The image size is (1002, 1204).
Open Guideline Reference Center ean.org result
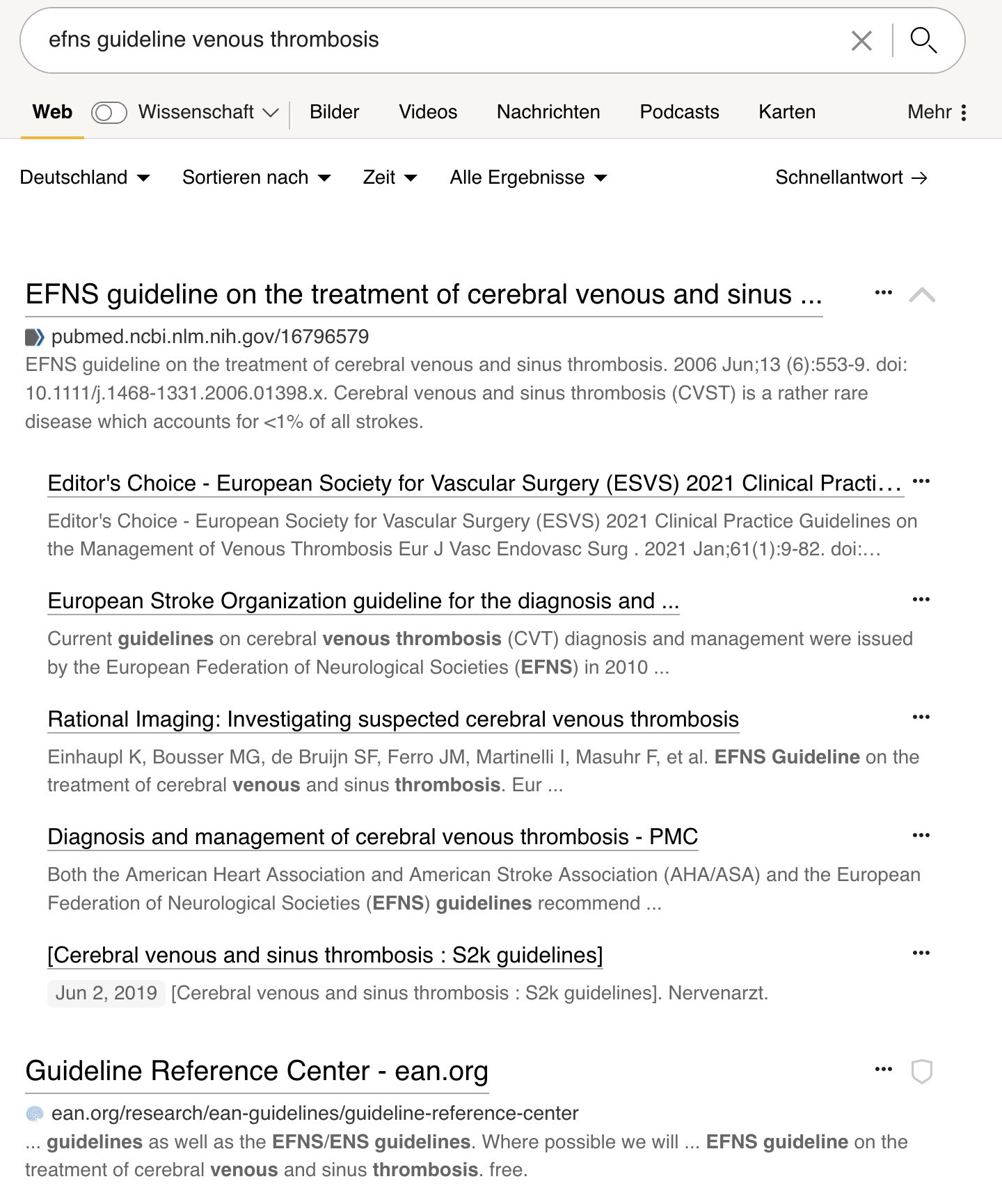(256, 1071)
